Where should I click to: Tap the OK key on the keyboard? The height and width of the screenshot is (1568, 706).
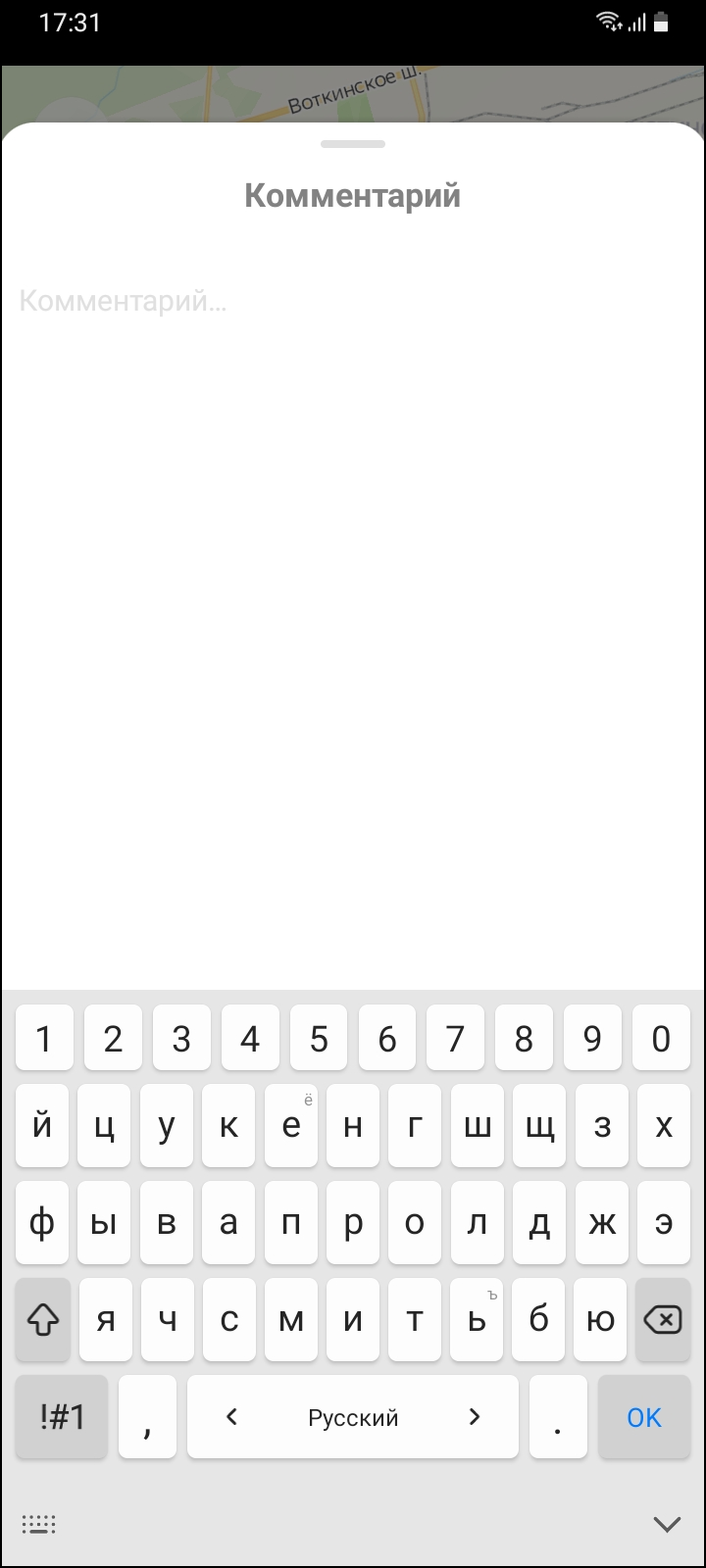click(644, 1417)
